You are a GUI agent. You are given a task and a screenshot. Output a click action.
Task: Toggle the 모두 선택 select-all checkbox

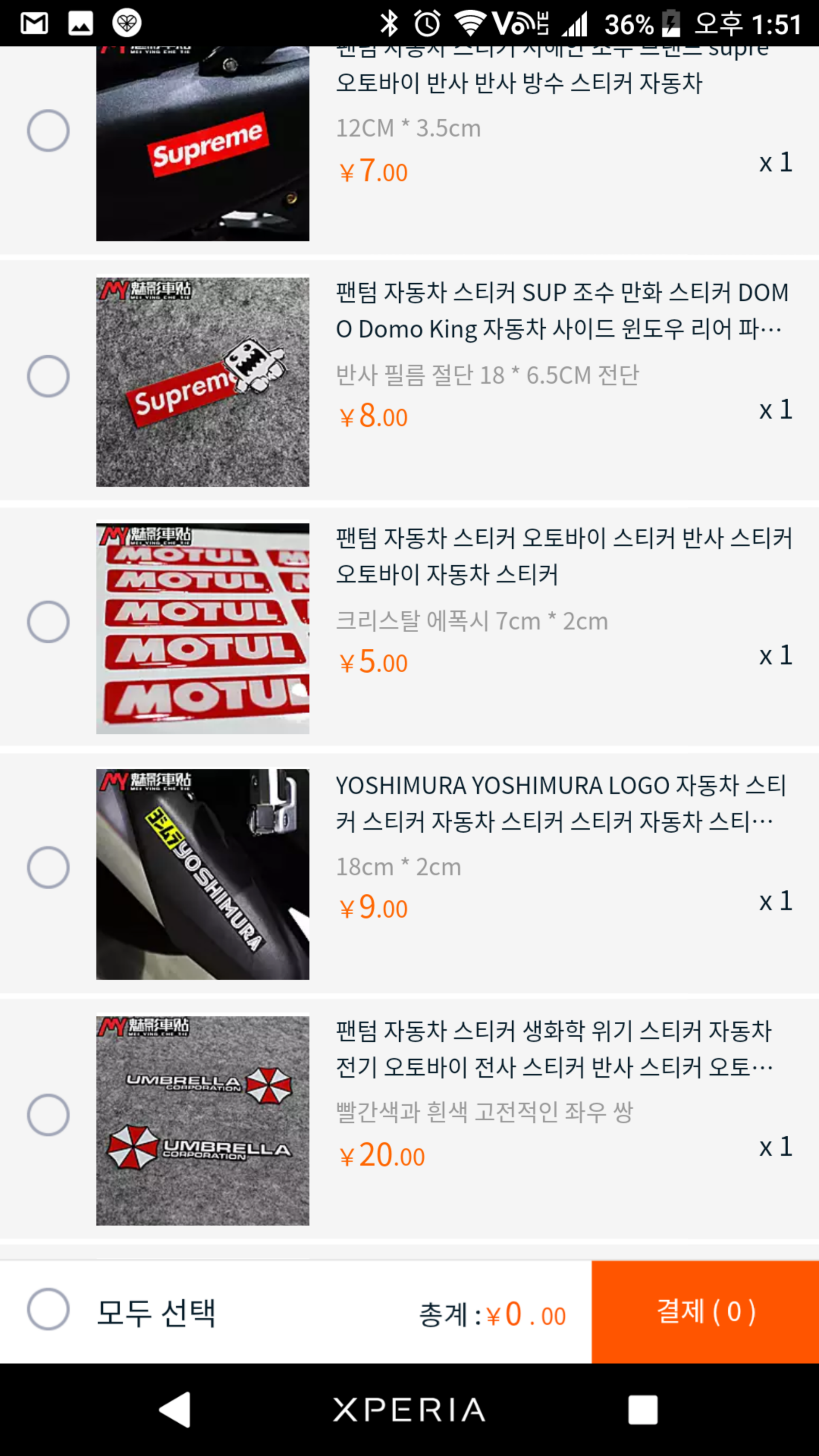point(48,1310)
